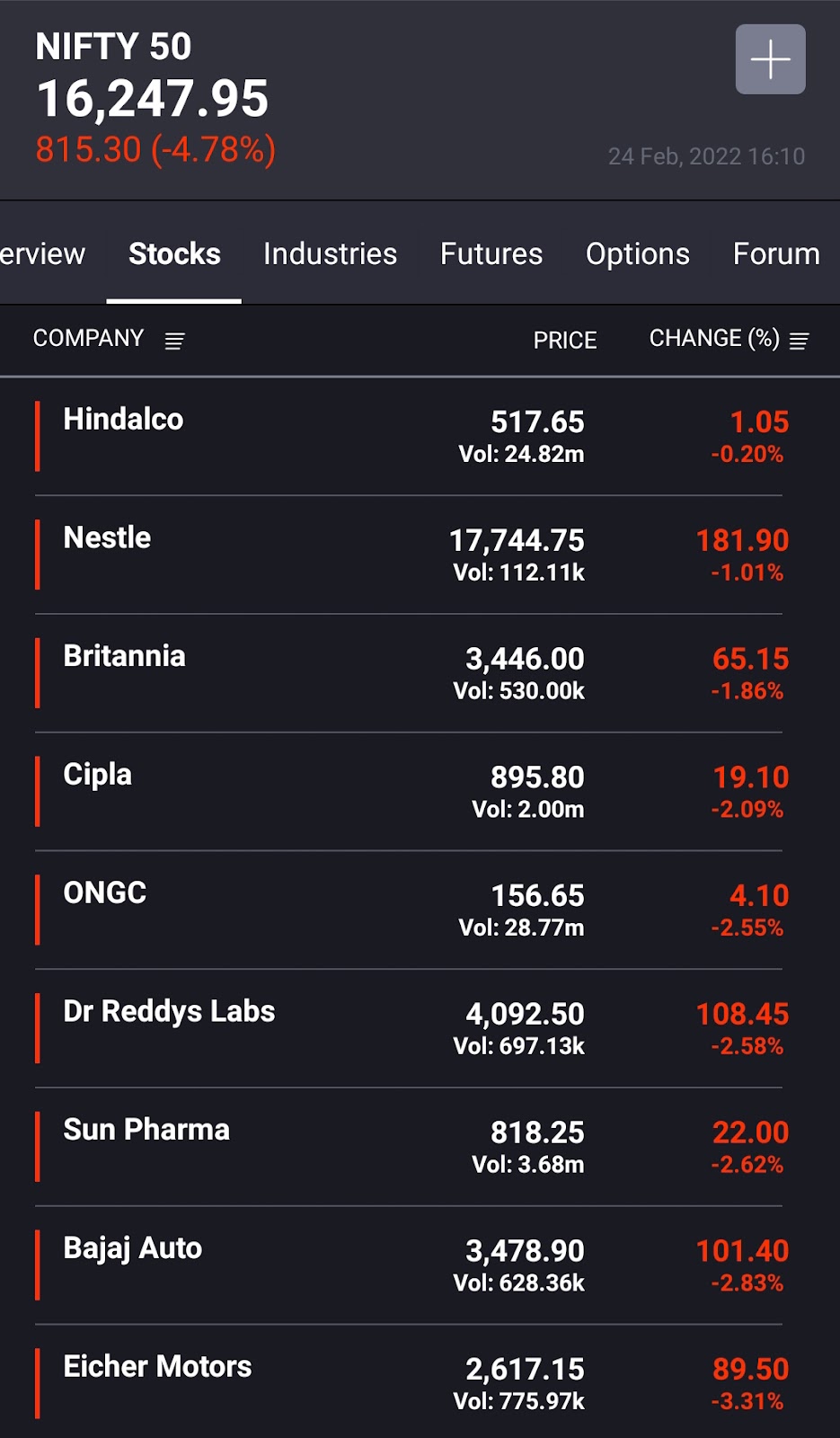This screenshot has width=840, height=1438.
Task: Open the Futures tab
Action: [x=491, y=254]
